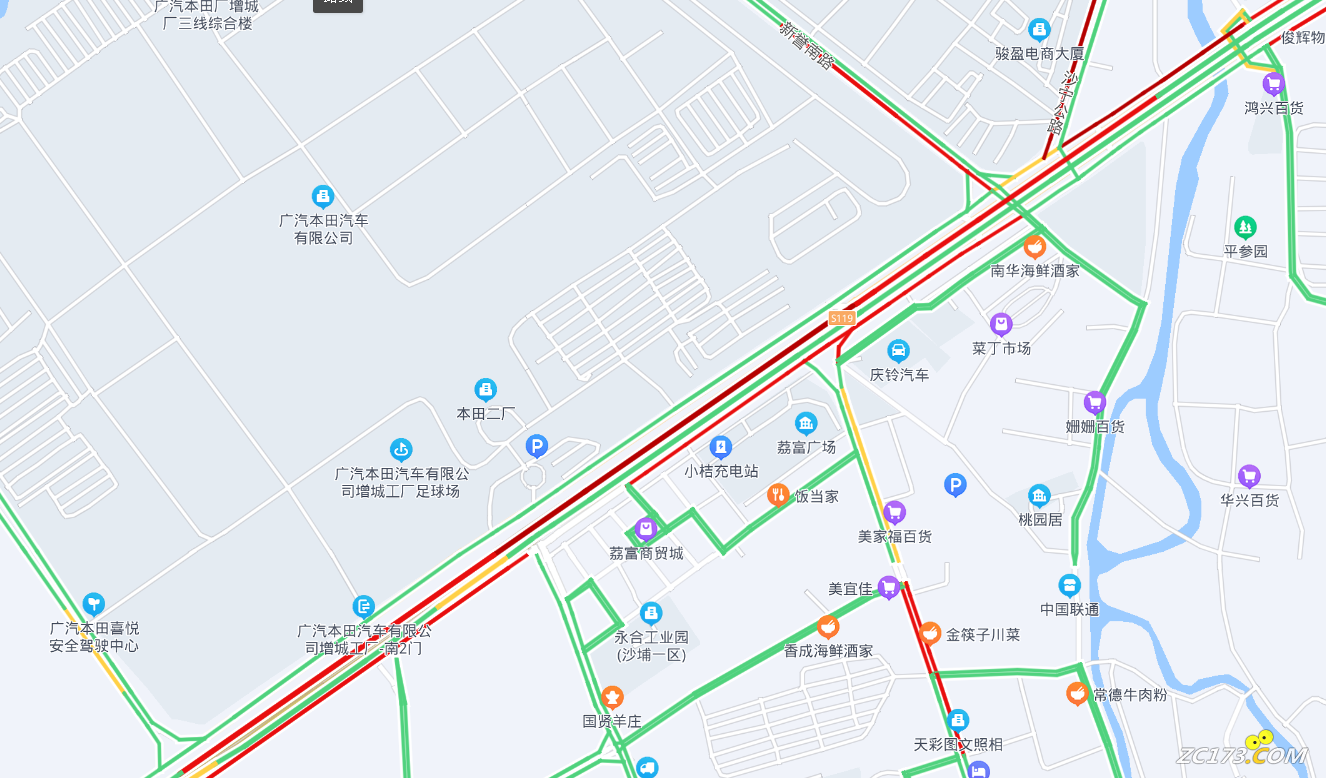Screen dimensions: 1326x778
Task: Open the 庆铃汽车 car marker
Action: 899,351
